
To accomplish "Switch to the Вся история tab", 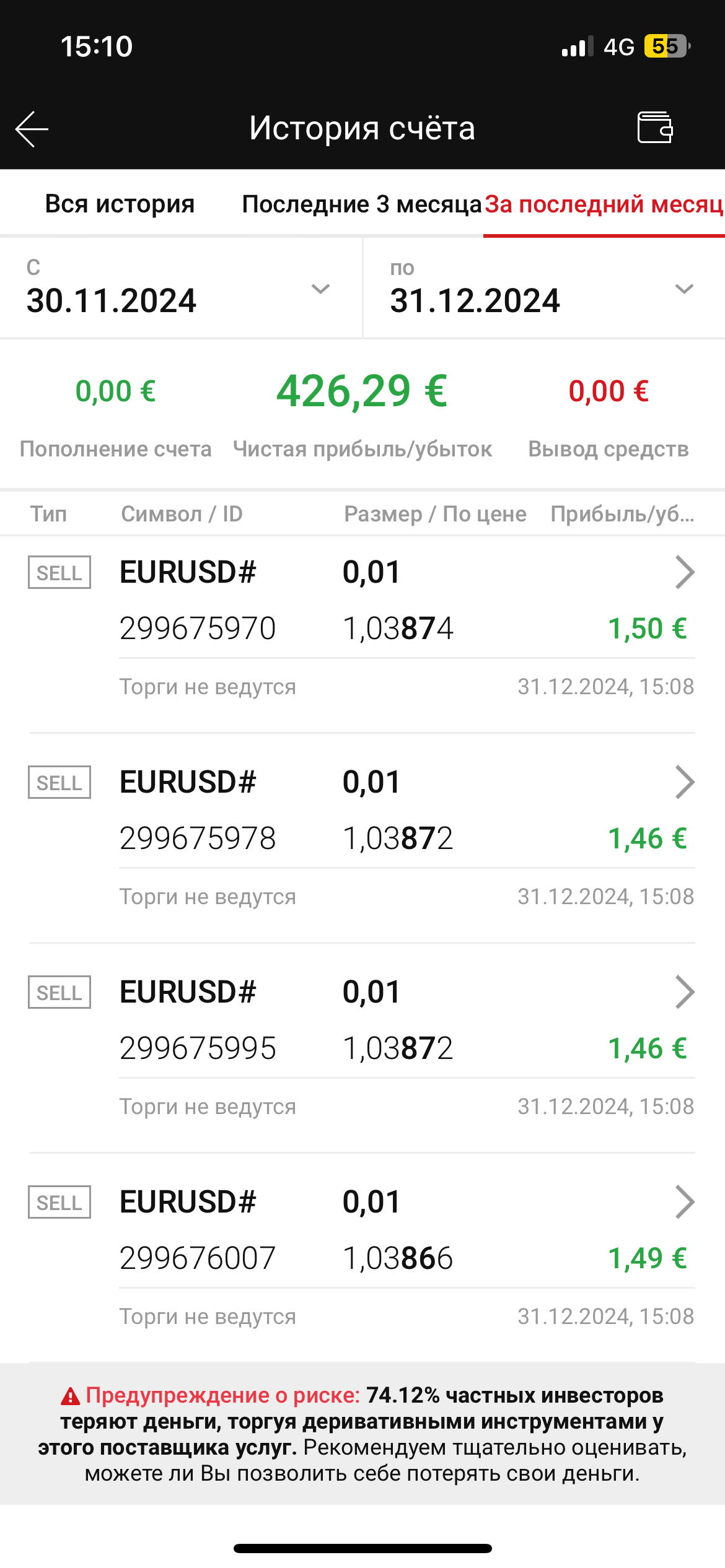I will click(x=120, y=204).
